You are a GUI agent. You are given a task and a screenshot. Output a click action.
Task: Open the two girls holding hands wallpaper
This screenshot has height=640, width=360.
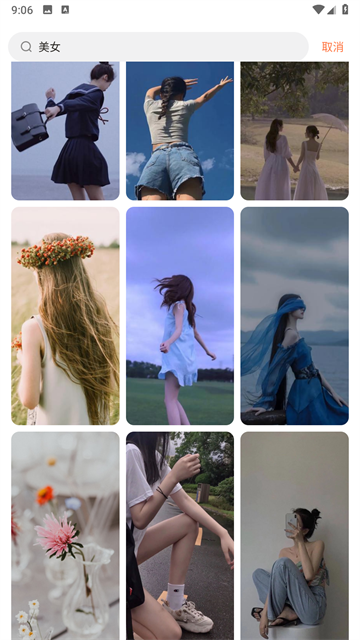(295, 131)
